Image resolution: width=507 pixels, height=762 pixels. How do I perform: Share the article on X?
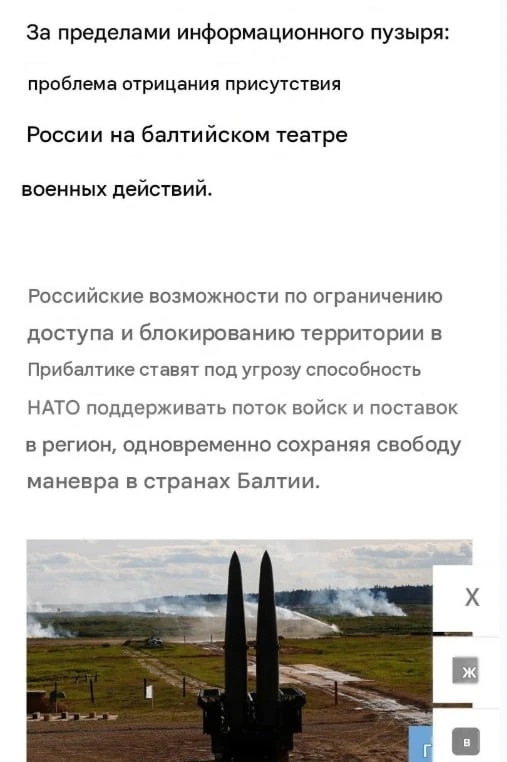pos(472,597)
